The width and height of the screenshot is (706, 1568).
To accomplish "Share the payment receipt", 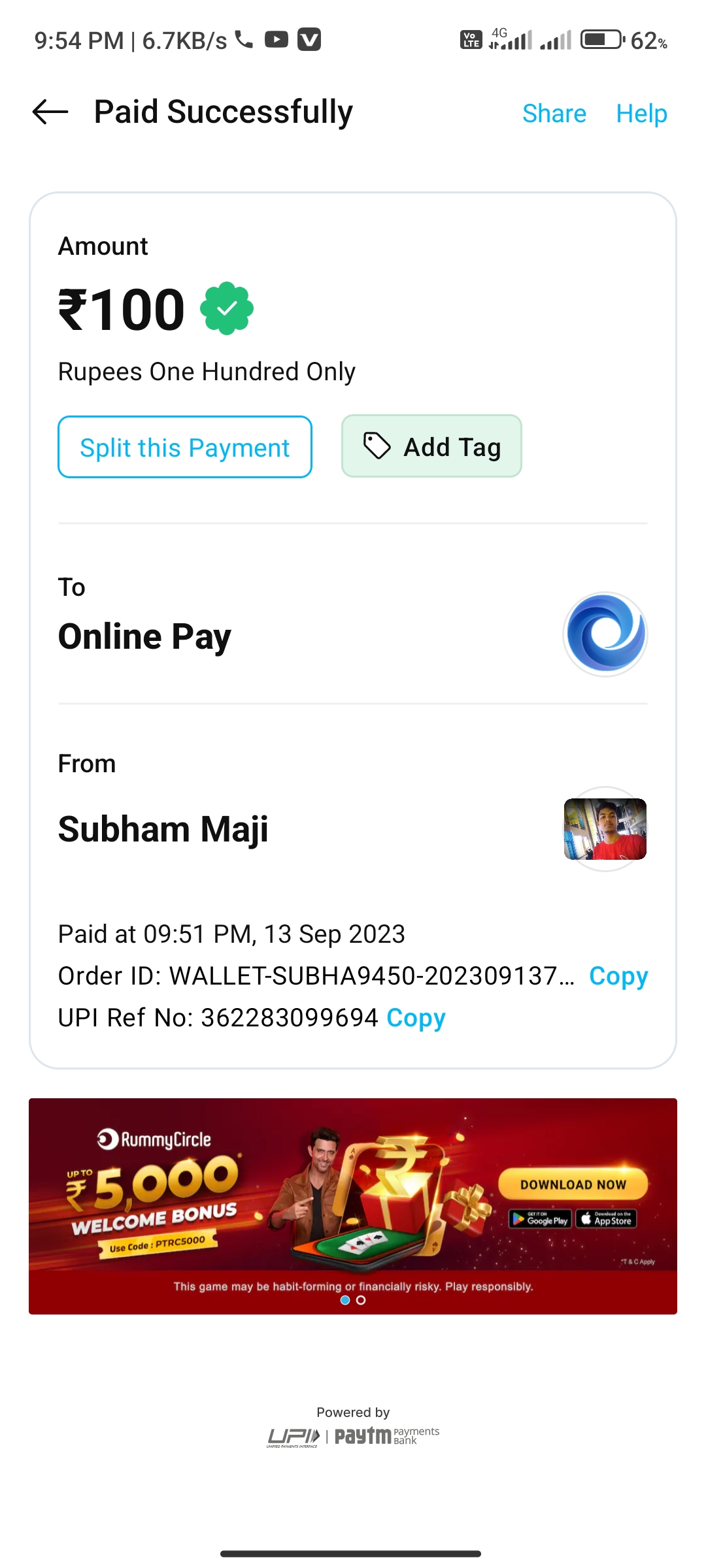I will [x=554, y=114].
